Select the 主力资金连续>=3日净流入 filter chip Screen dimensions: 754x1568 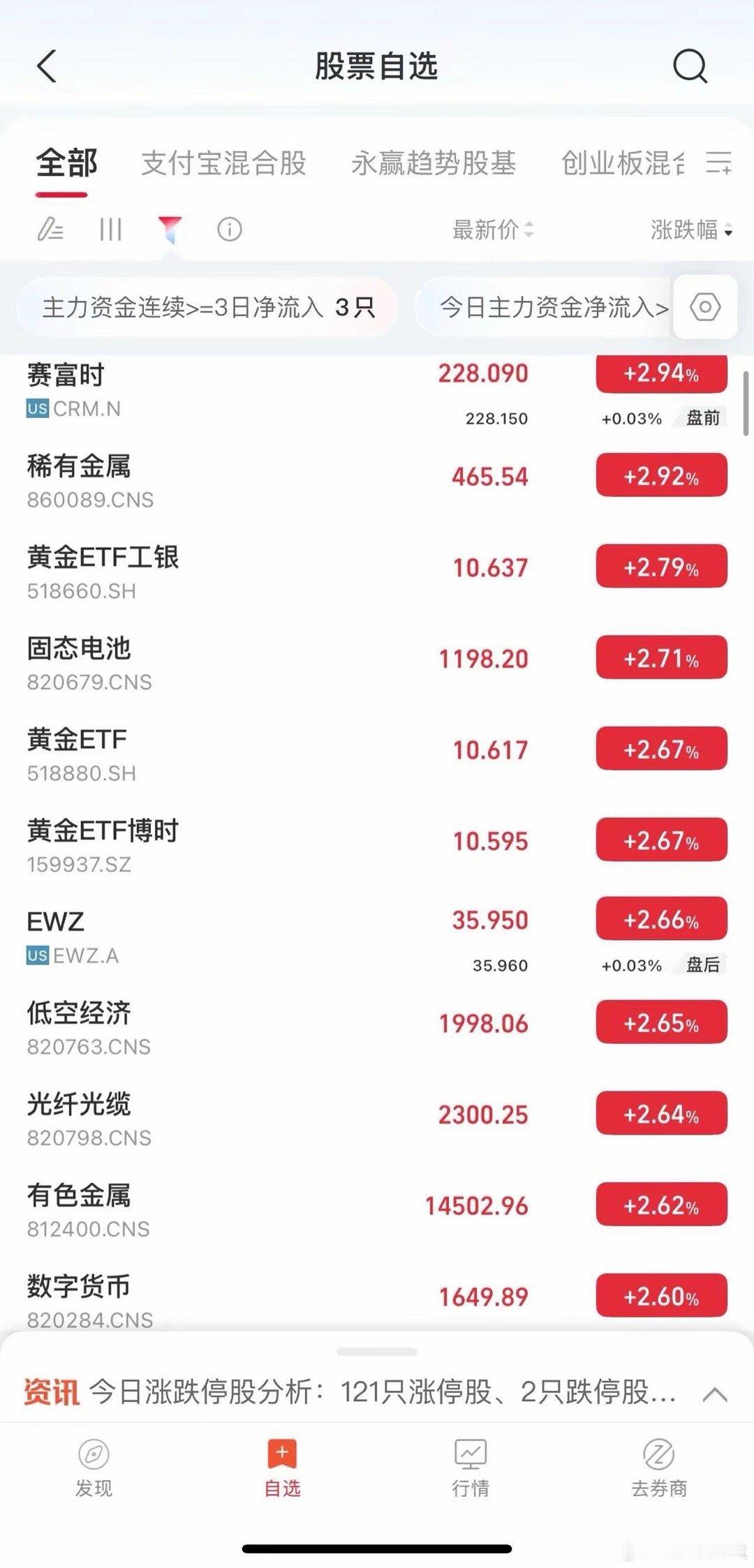tap(207, 307)
